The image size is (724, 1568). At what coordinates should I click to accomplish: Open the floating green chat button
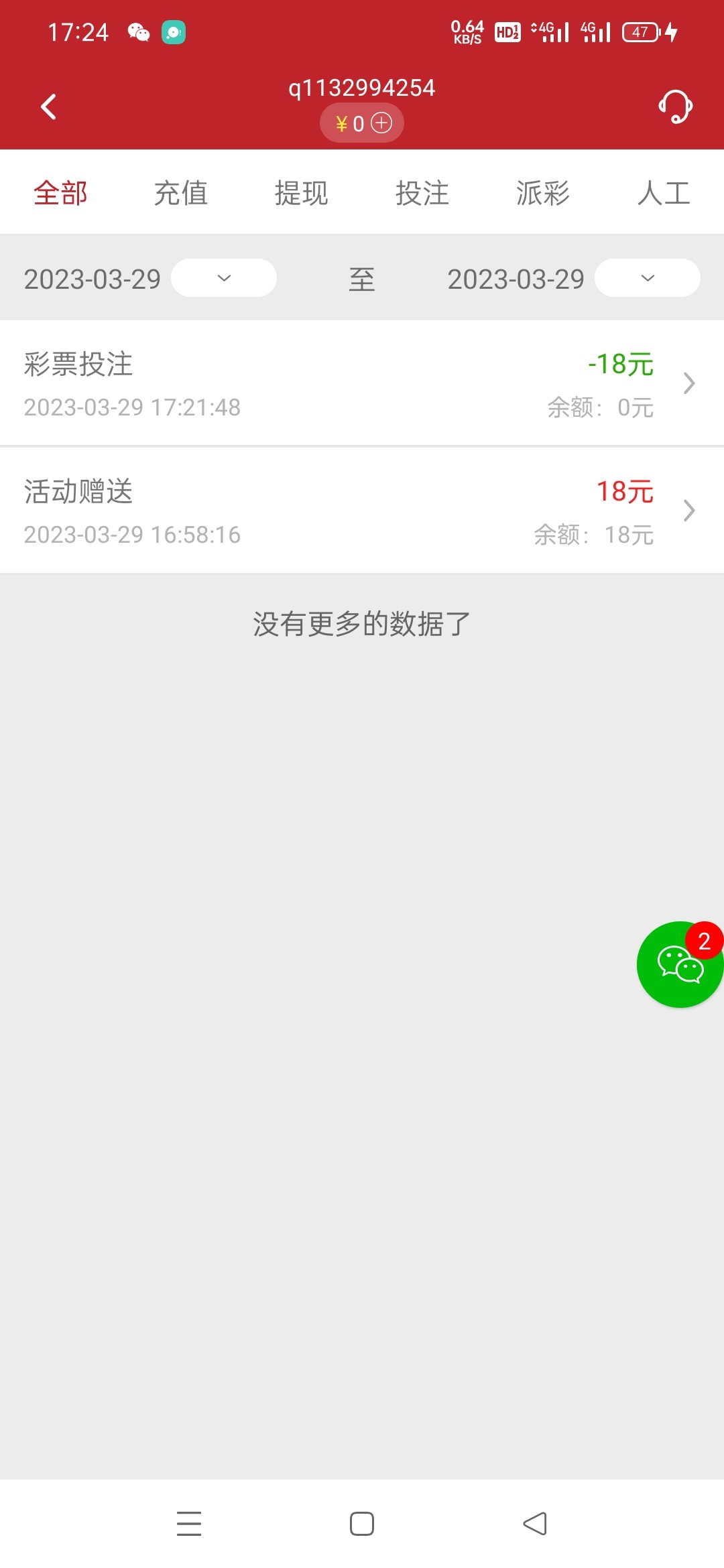pyautogui.click(x=680, y=965)
